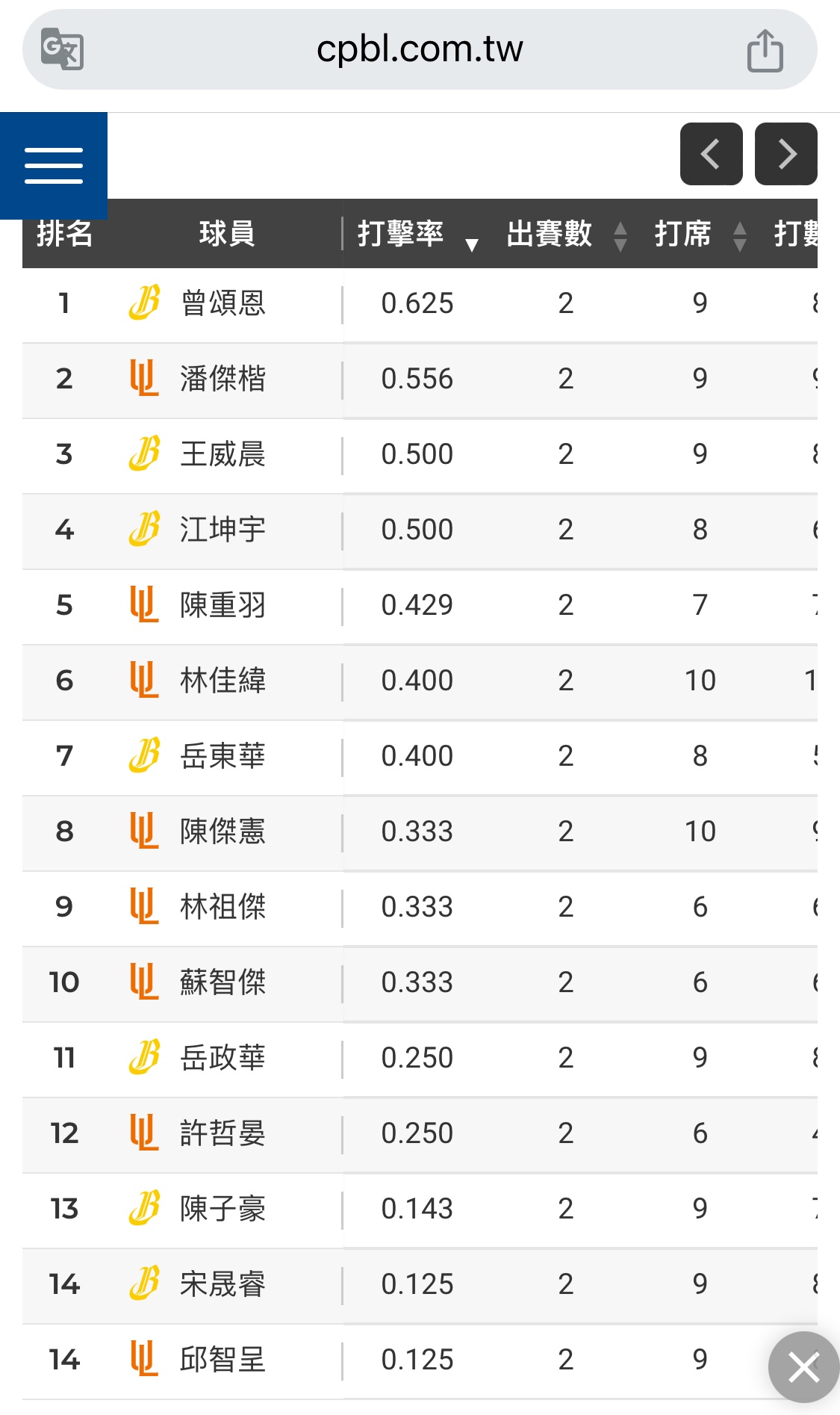The width and height of the screenshot is (840, 1415).
Task: Tap the browser translate icon
Action: coord(62,49)
